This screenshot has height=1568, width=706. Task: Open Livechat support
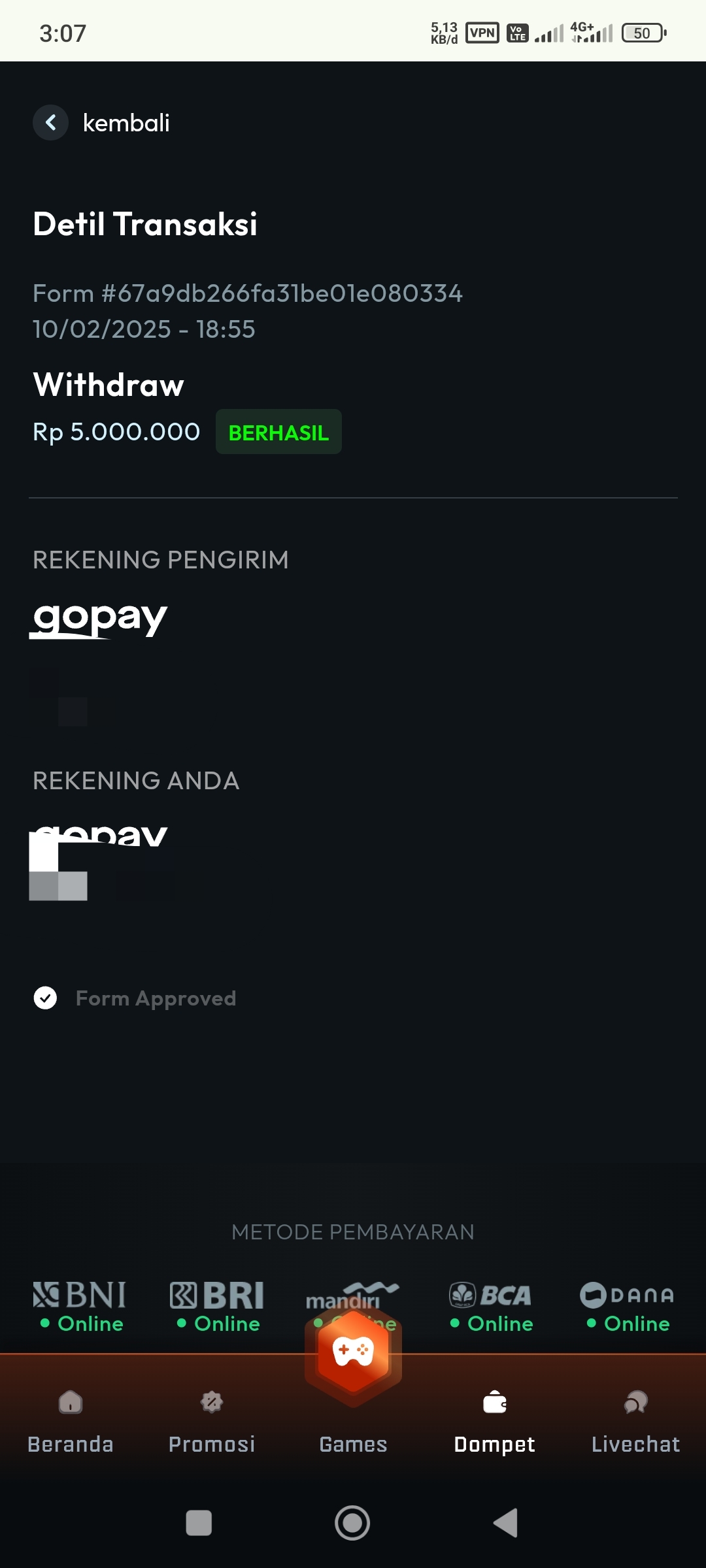(x=635, y=1421)
